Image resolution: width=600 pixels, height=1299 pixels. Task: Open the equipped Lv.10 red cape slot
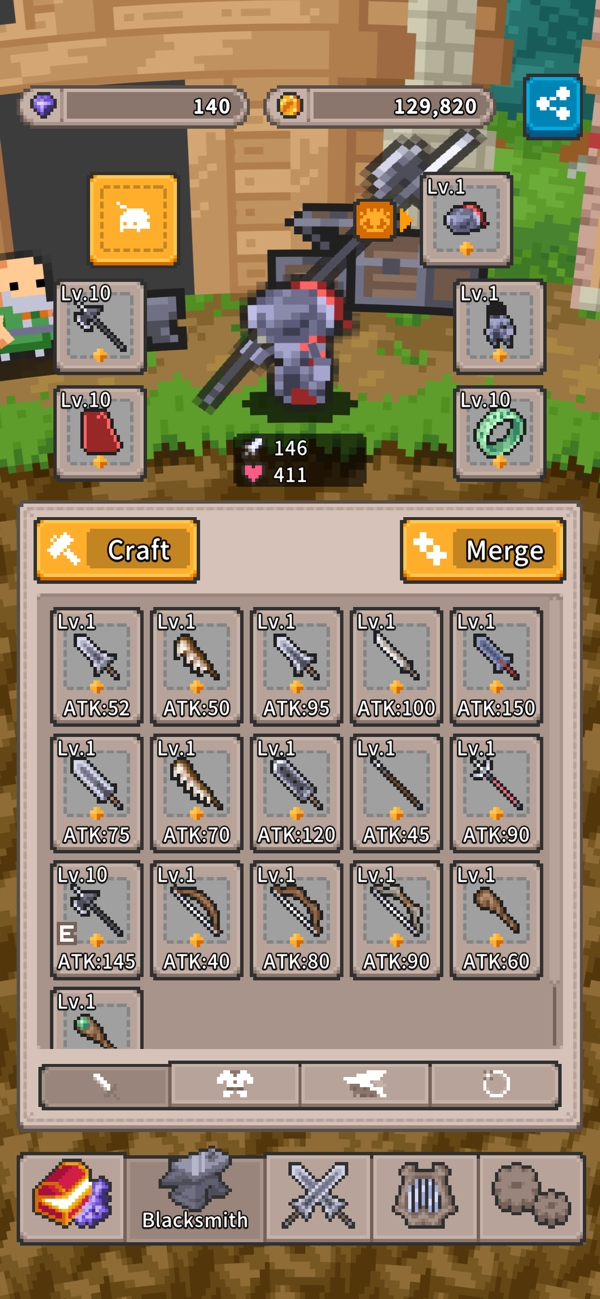pos(100,433)
